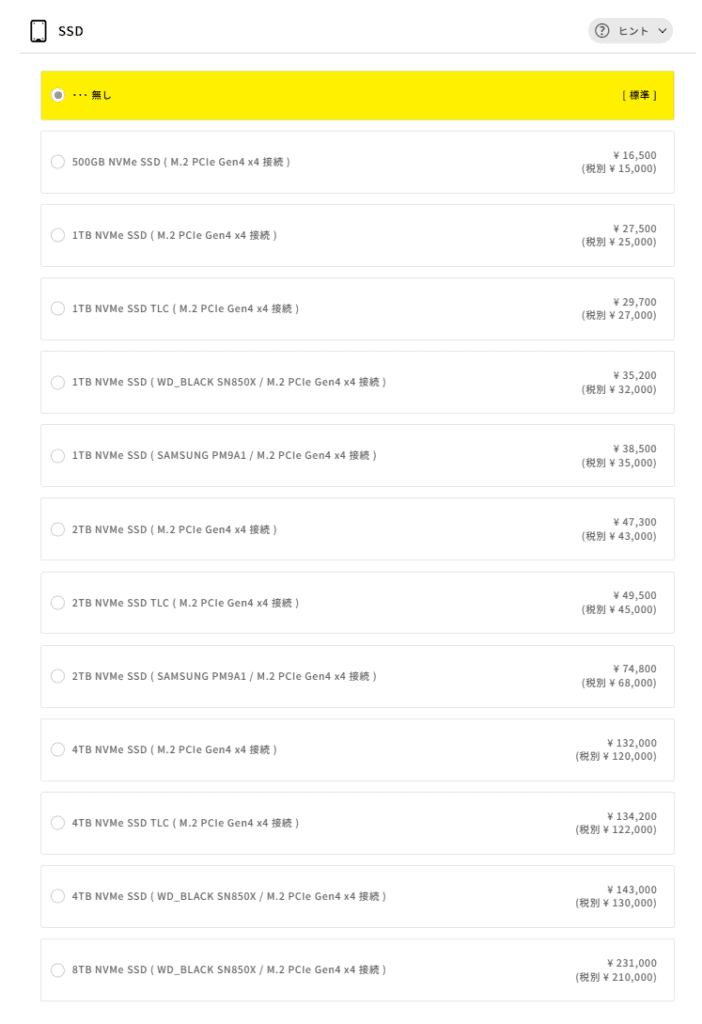Pick the 1TB NVMe SSD TLC option

click(x=58, y=309)
